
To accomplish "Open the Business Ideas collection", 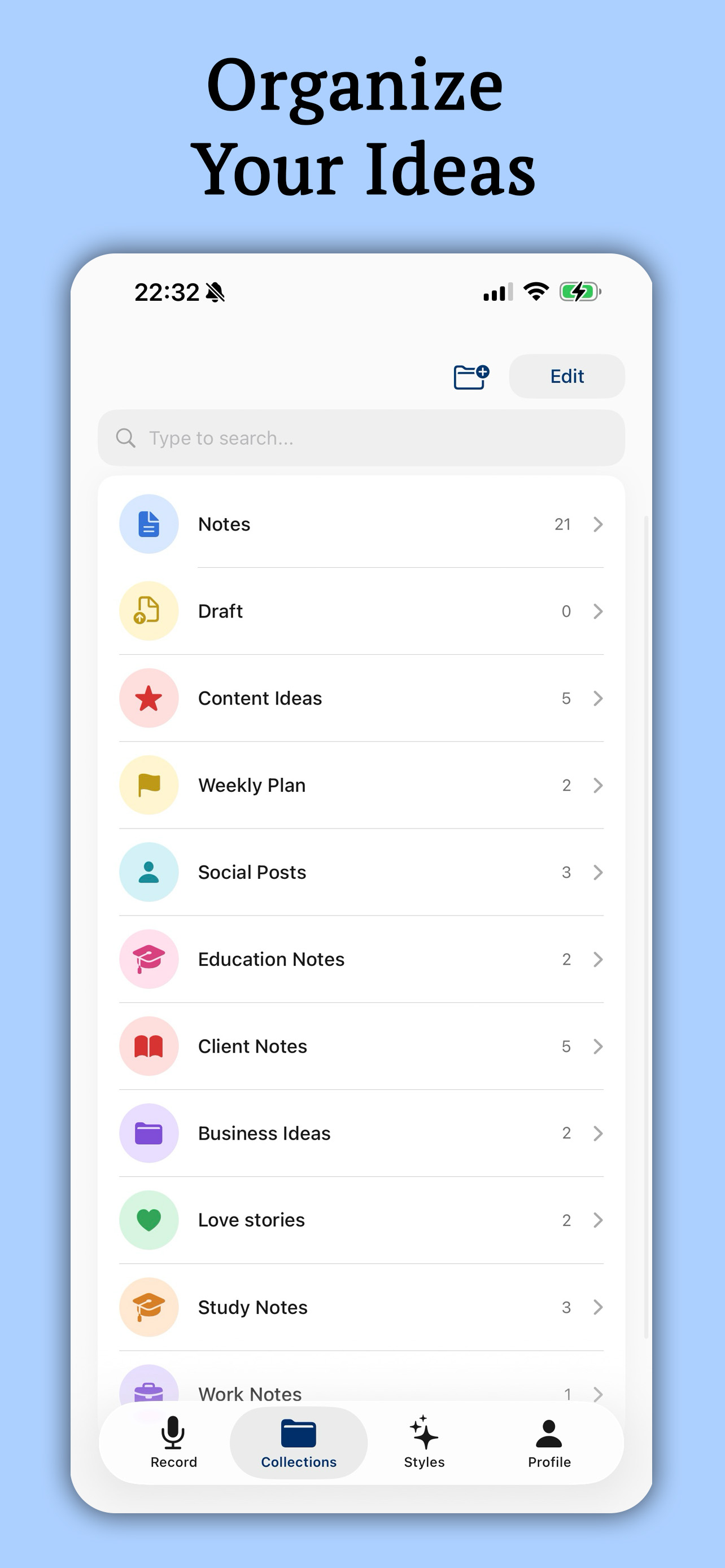I will pyautogui.click(x=361, y=1133).
